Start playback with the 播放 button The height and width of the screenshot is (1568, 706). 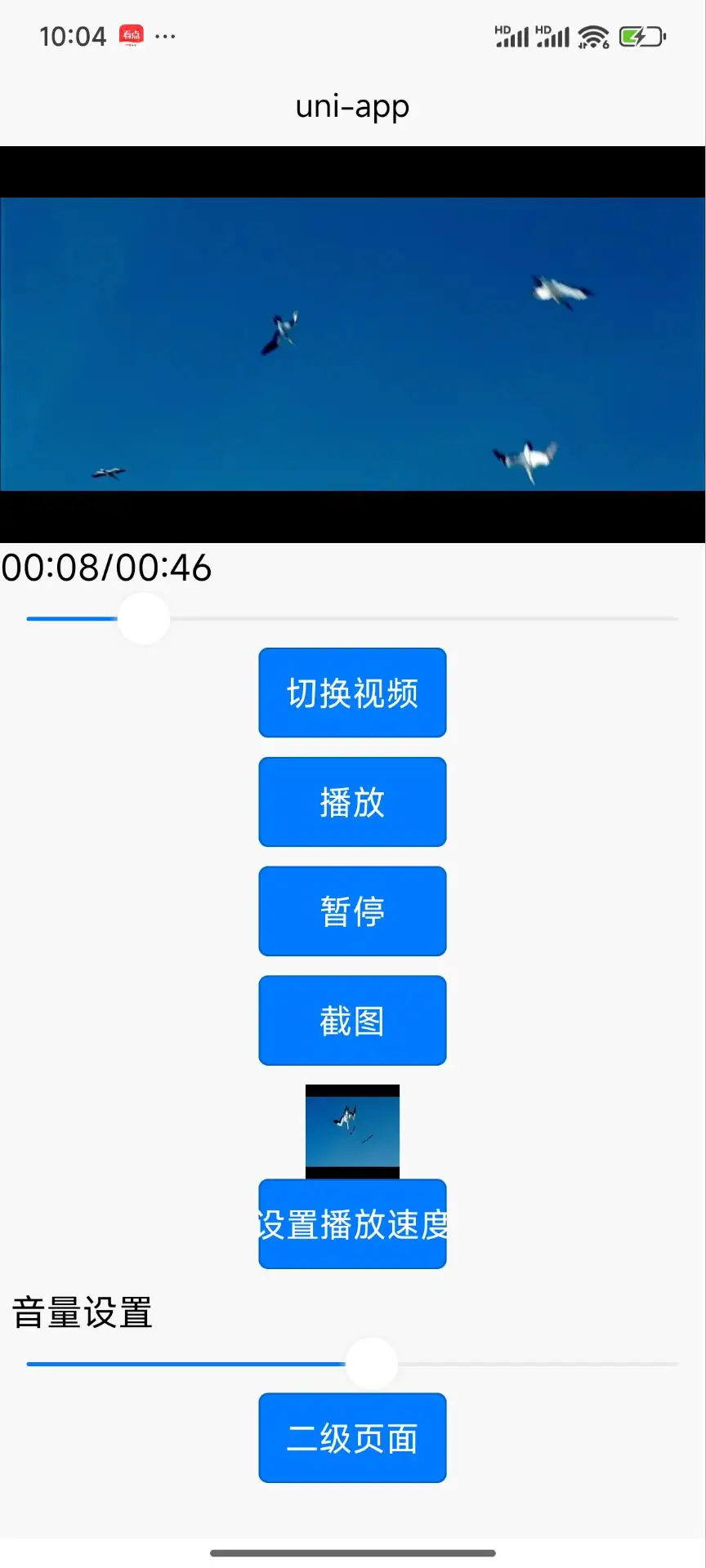352,802
